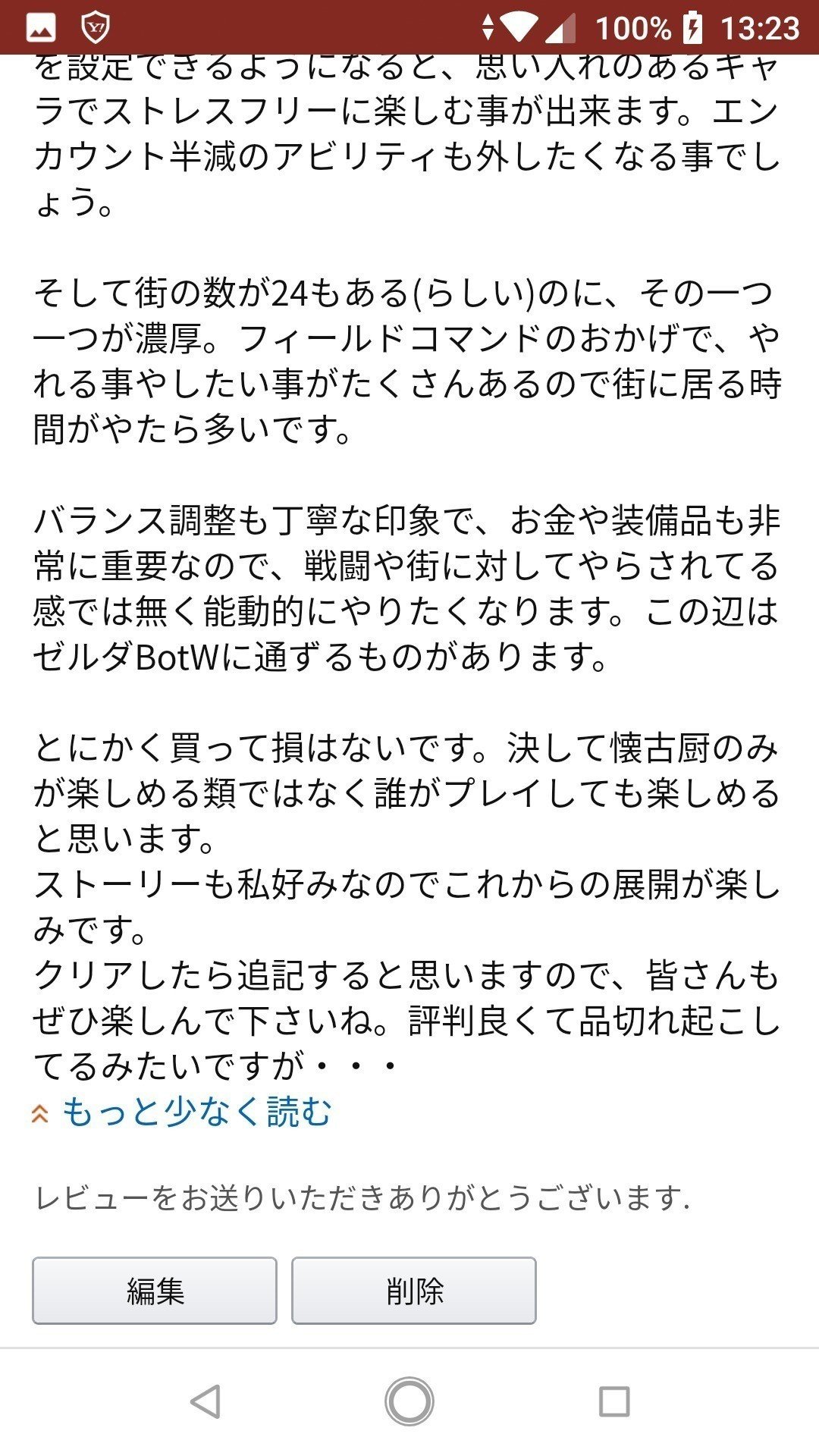Delete the review with 削除 button
This screenshot has width=819, height=1456.
tap(414, 1291)
